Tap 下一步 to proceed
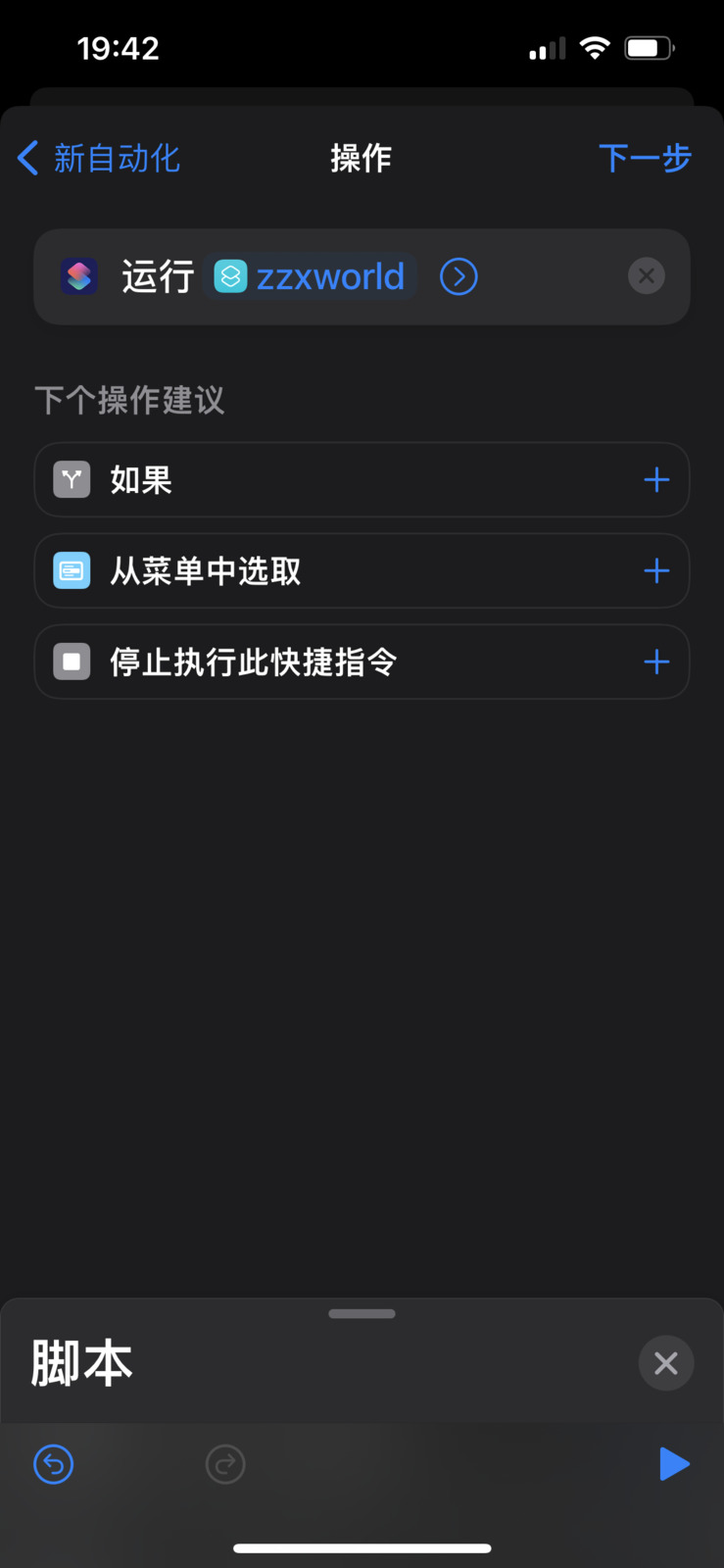724x1568 pixels. [645, 158]
